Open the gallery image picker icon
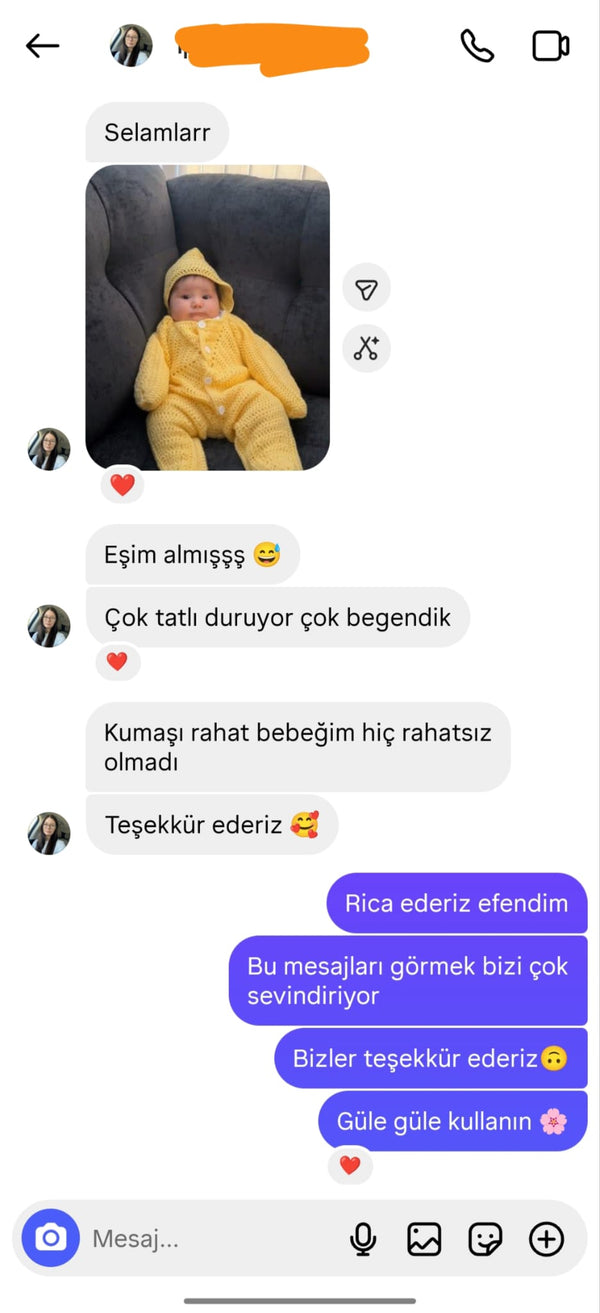600x1313 pixels. 424,1240
